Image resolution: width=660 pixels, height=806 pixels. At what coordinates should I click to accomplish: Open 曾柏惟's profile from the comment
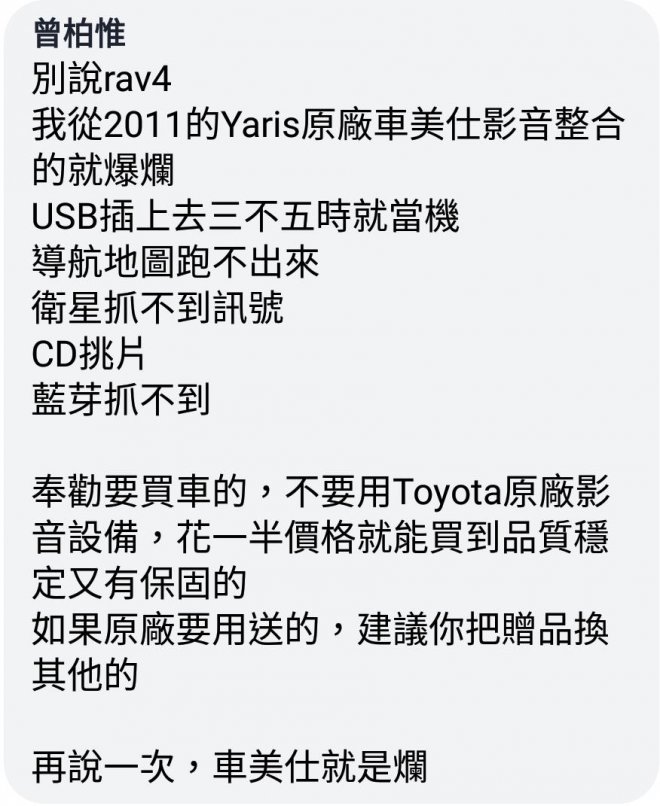pos(79,34)
